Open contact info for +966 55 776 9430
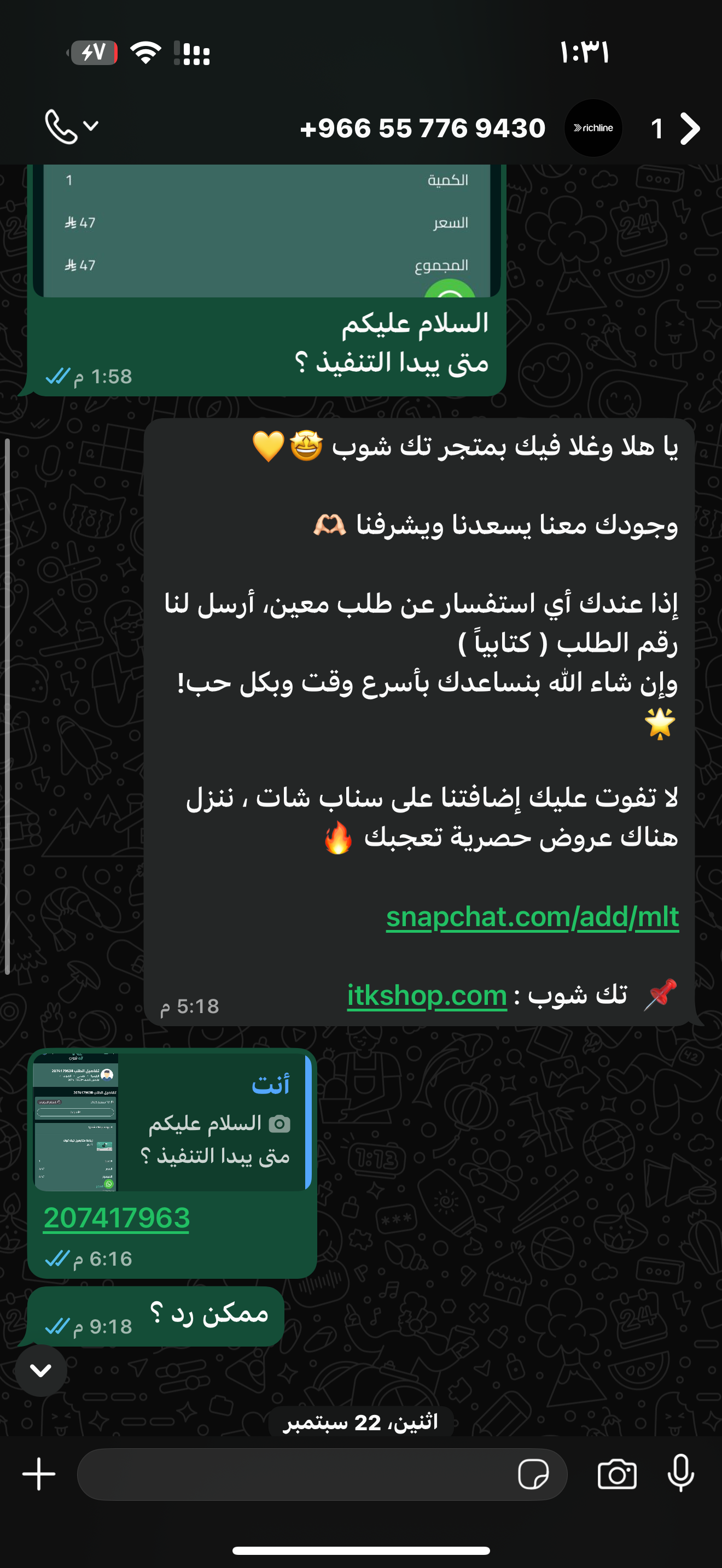The height and width of the screenshot is (1568, 722). click(422, 128)
